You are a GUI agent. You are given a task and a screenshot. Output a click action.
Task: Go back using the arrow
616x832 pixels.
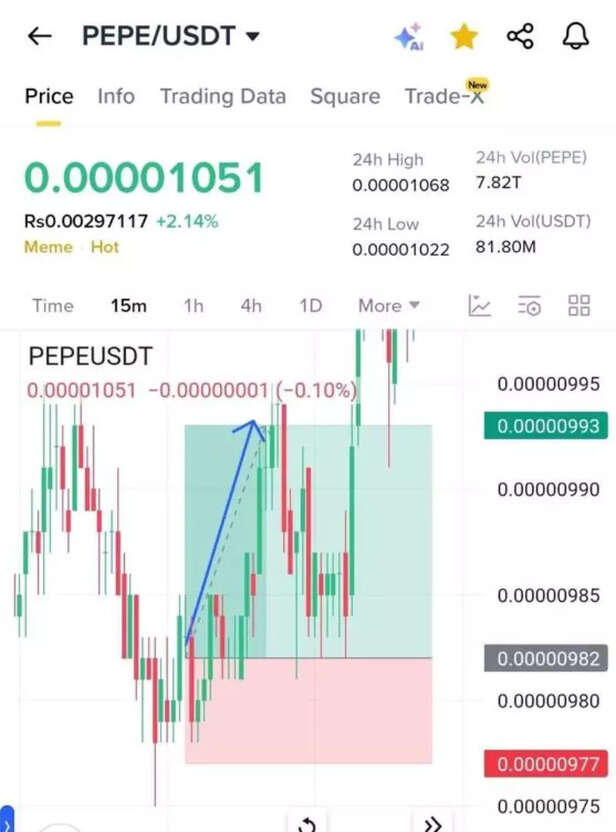click(39, 37)
